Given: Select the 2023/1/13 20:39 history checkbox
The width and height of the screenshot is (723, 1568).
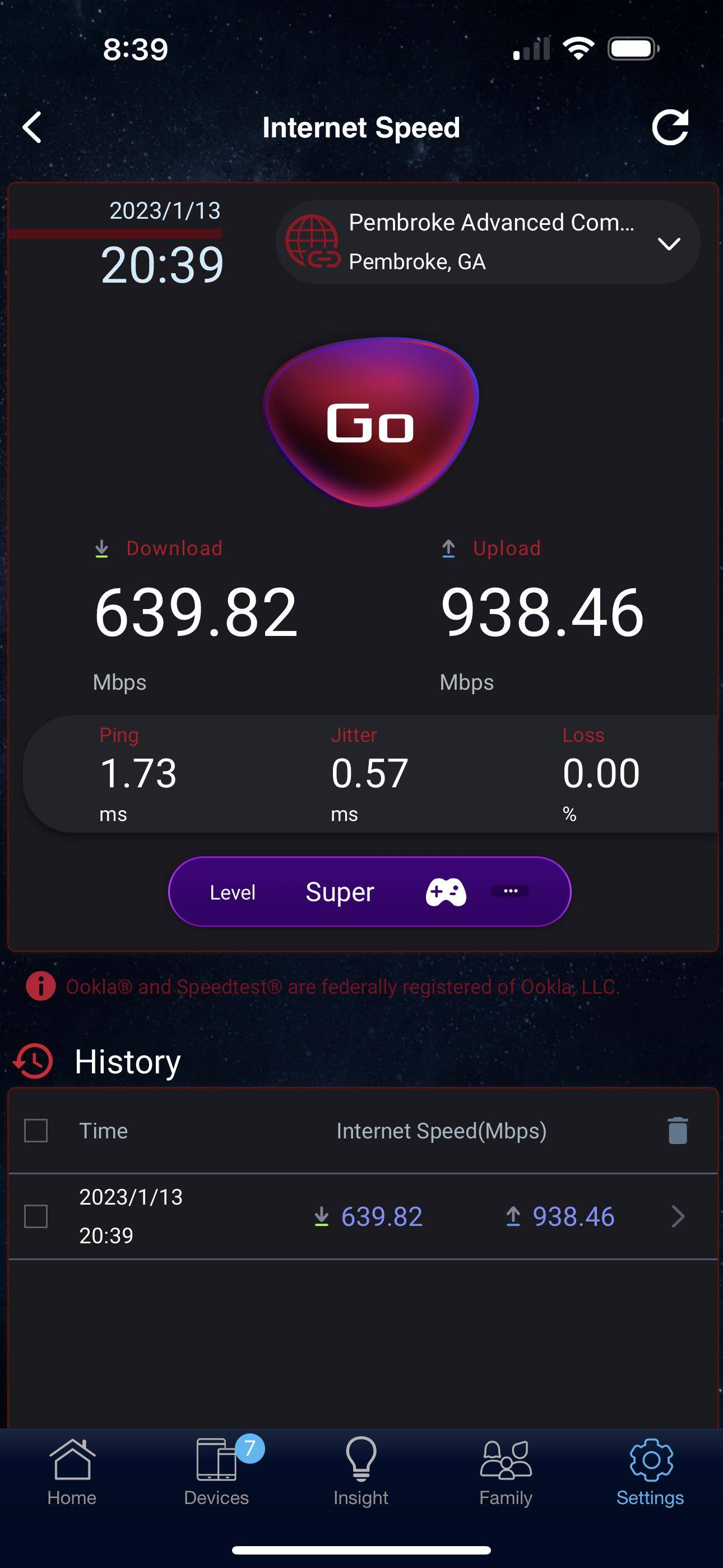Looking at the screenshot, I should click(36, 1216).
